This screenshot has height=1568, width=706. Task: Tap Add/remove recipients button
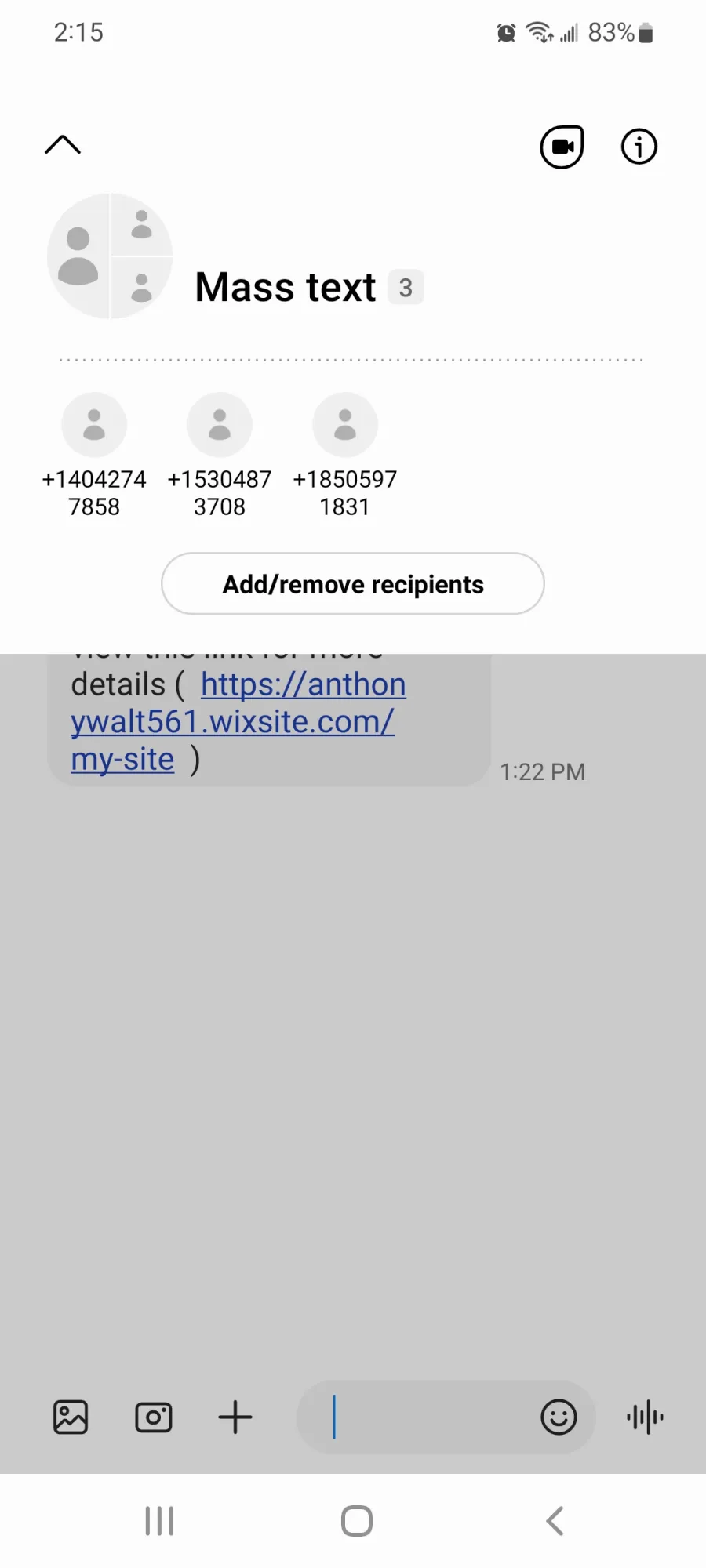353,584
